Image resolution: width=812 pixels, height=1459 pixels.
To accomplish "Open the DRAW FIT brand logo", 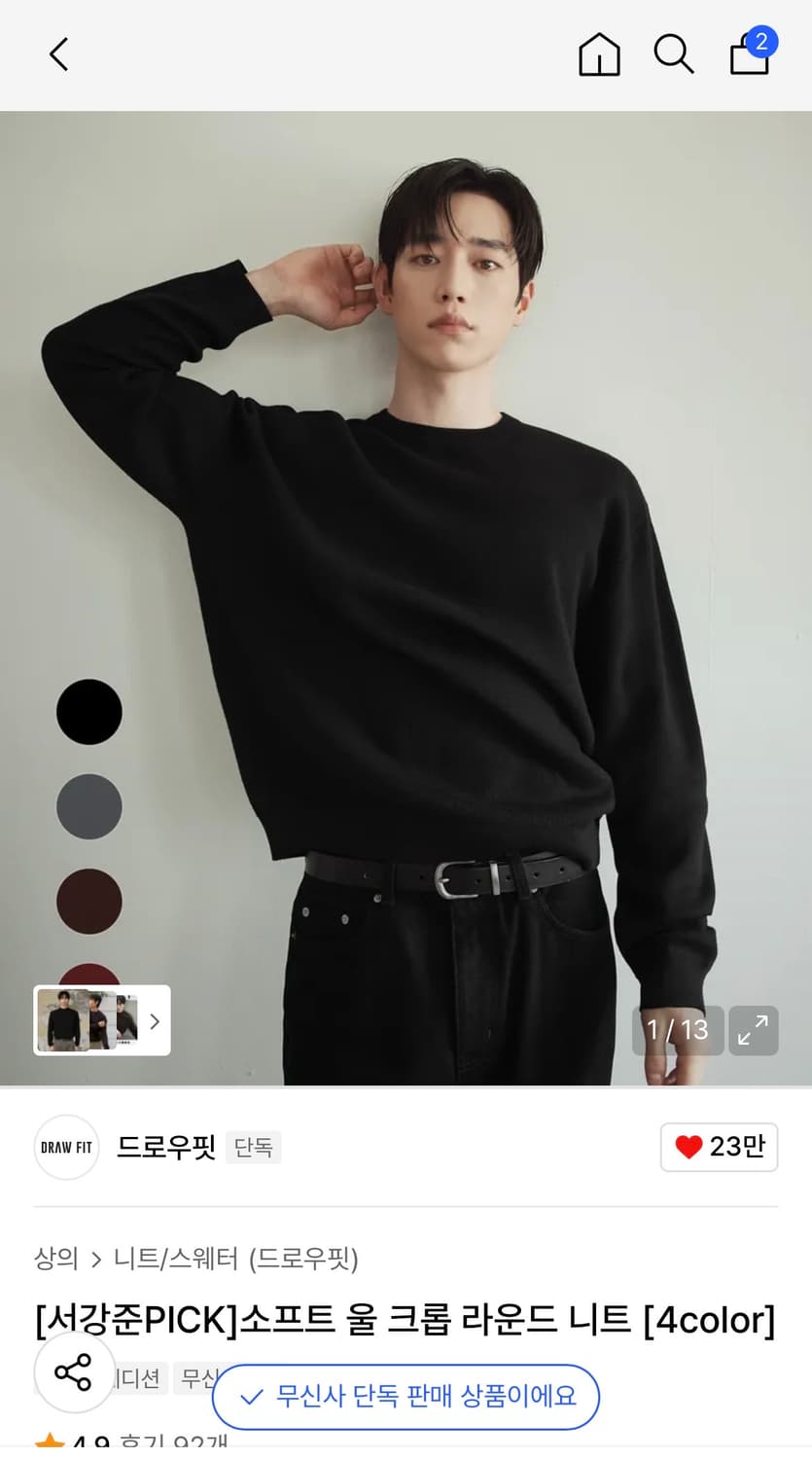I will tap(66, 1147).
